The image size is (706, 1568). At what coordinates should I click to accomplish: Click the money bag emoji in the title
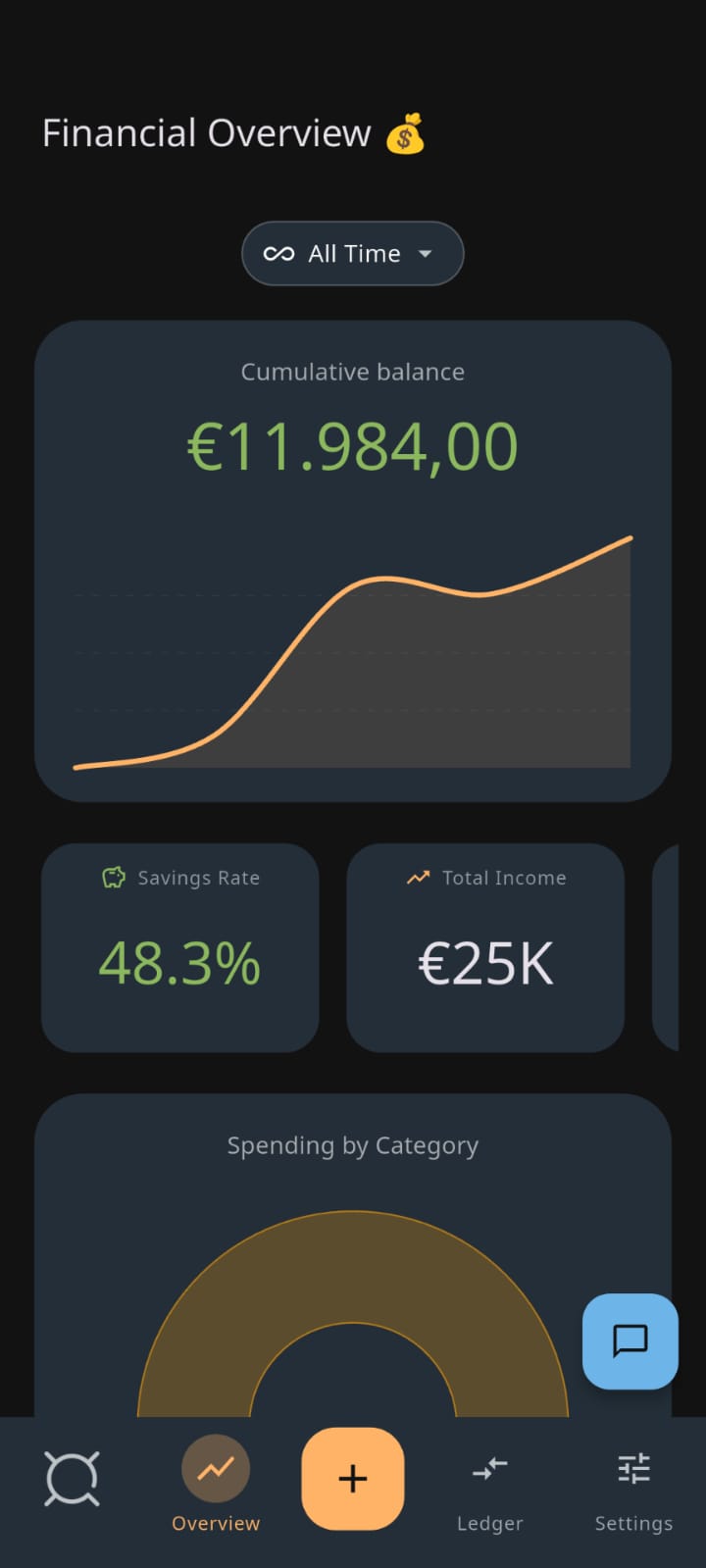pyautogui.click(x=408, y=133)
